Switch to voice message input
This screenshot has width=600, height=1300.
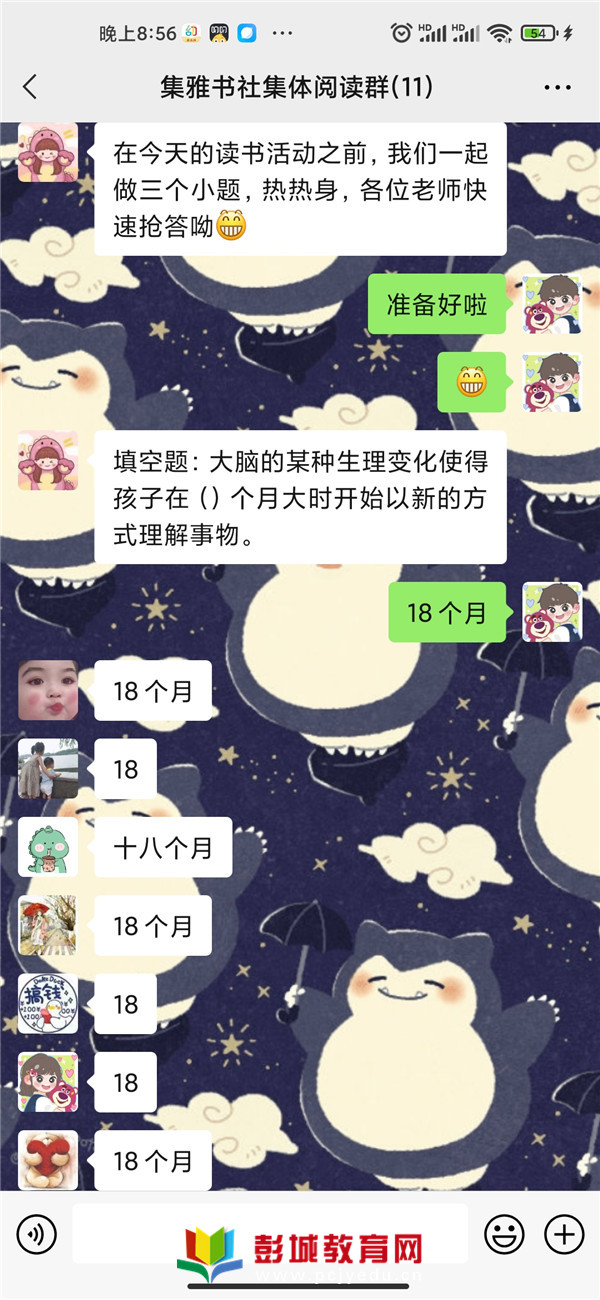click(x=37, y=1234)
